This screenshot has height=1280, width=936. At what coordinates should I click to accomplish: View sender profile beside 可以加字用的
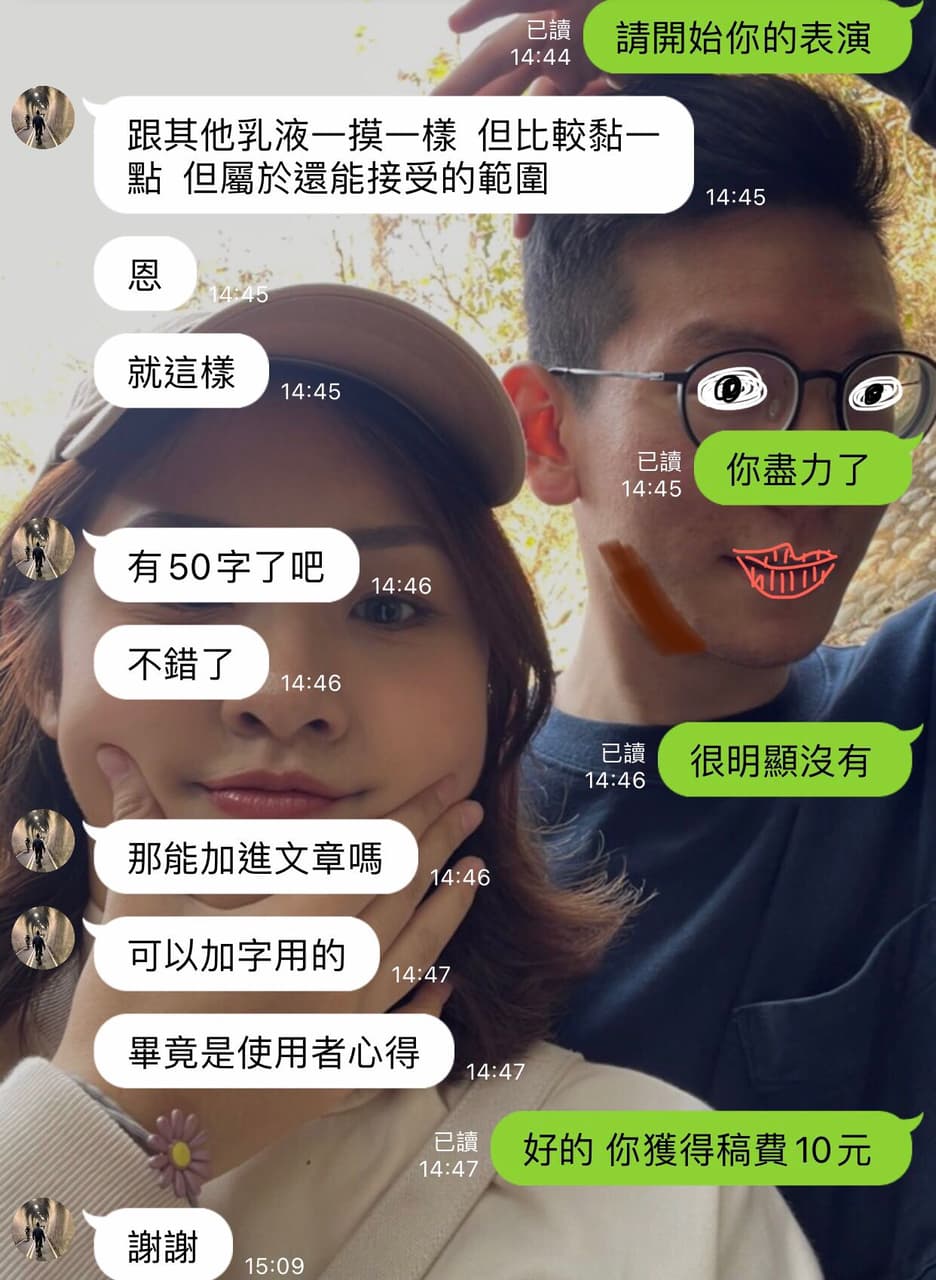(42, 938)
